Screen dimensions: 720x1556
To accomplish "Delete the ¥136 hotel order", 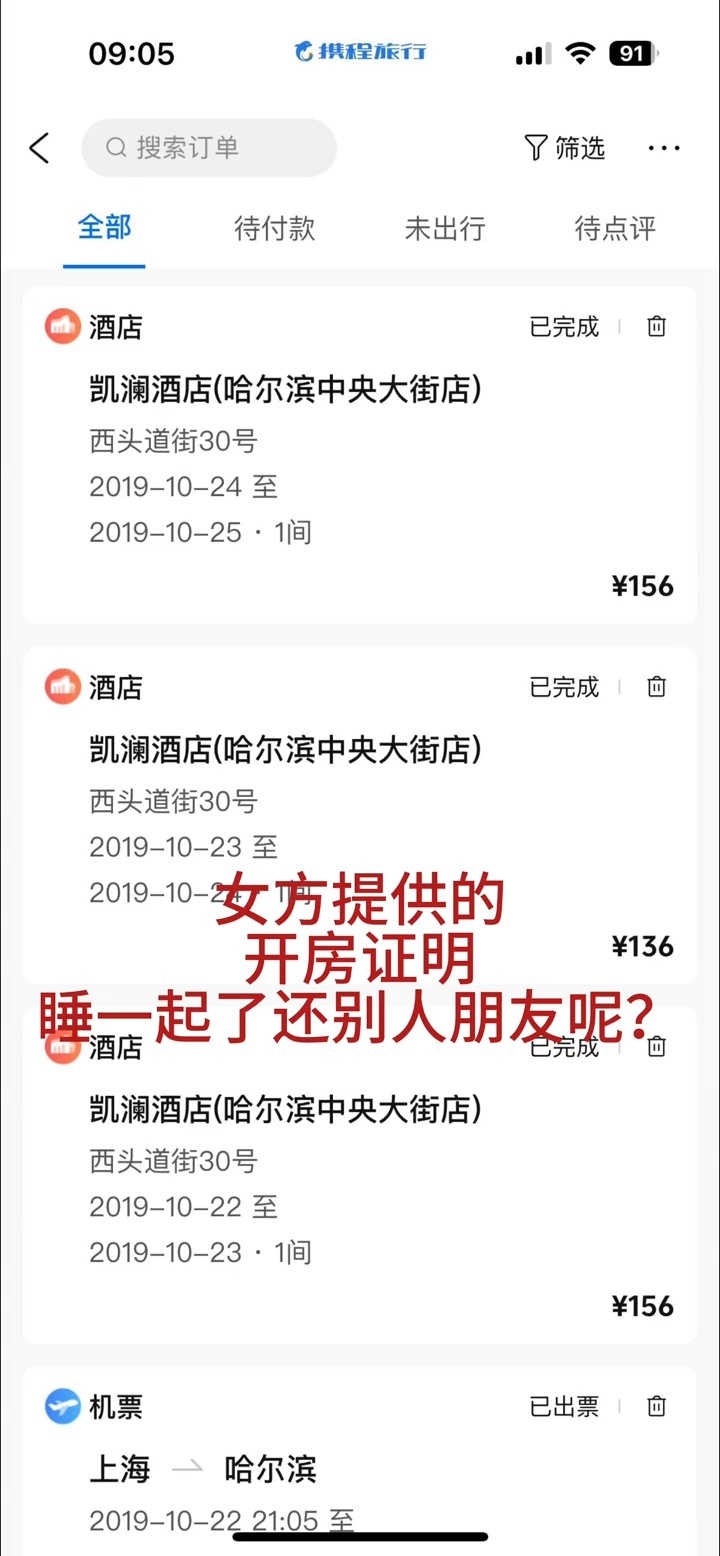I will click(x=656, y=687).
